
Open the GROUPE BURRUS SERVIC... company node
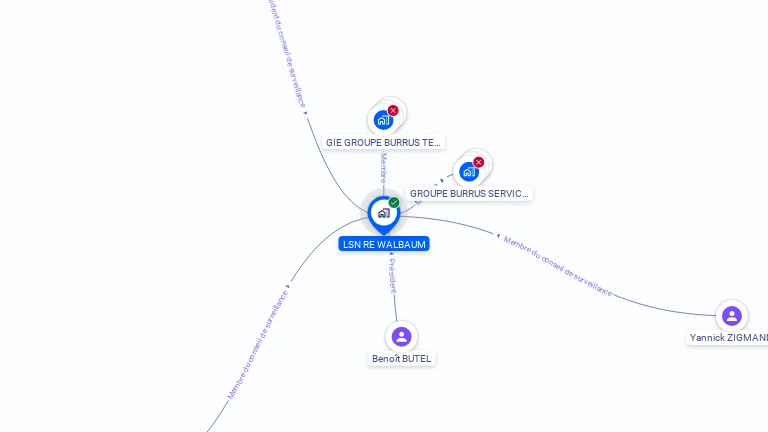click(468, 172)
